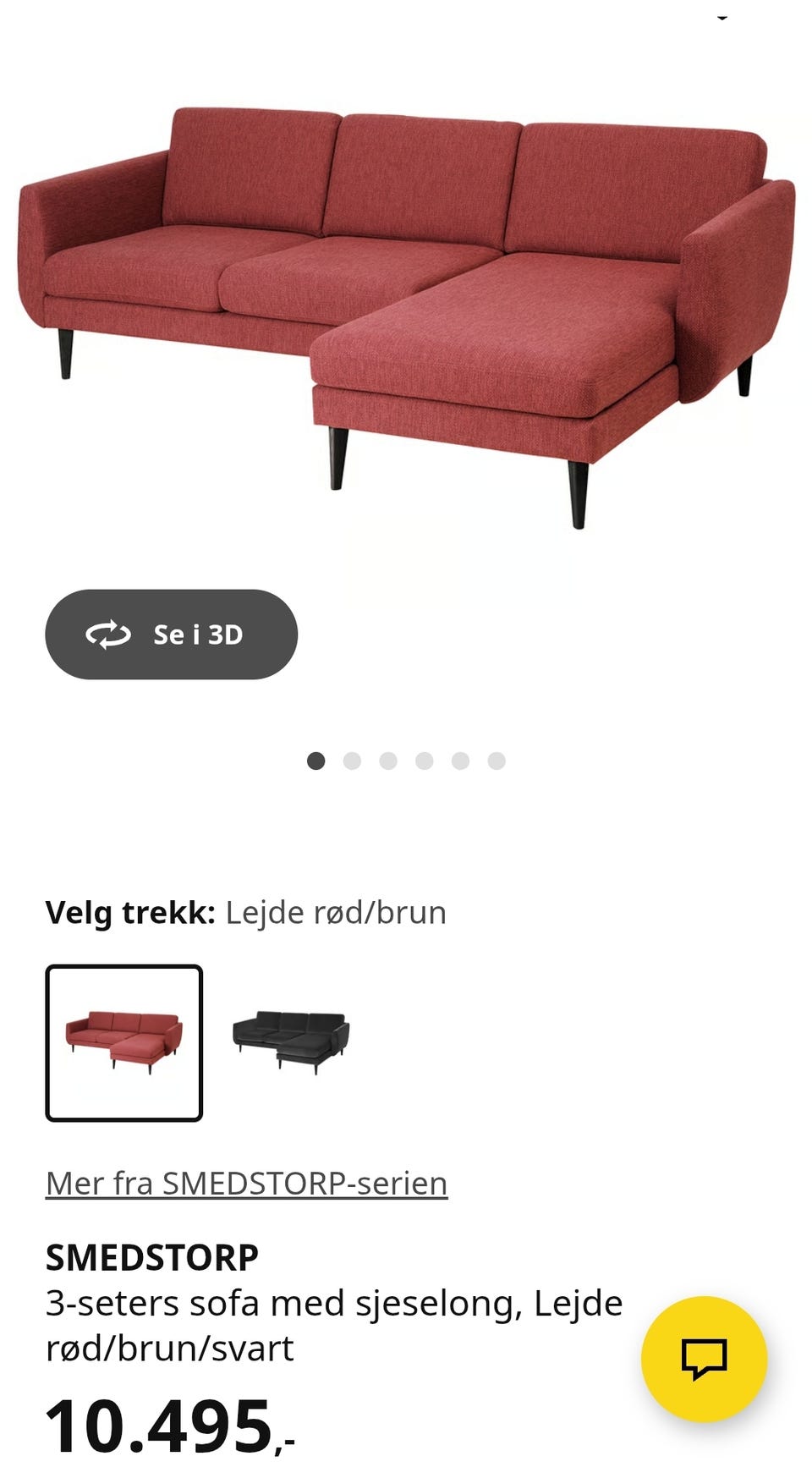The image size is (812, 1467).
Task: Click the second image carousel dot
Action: point(353,760)
